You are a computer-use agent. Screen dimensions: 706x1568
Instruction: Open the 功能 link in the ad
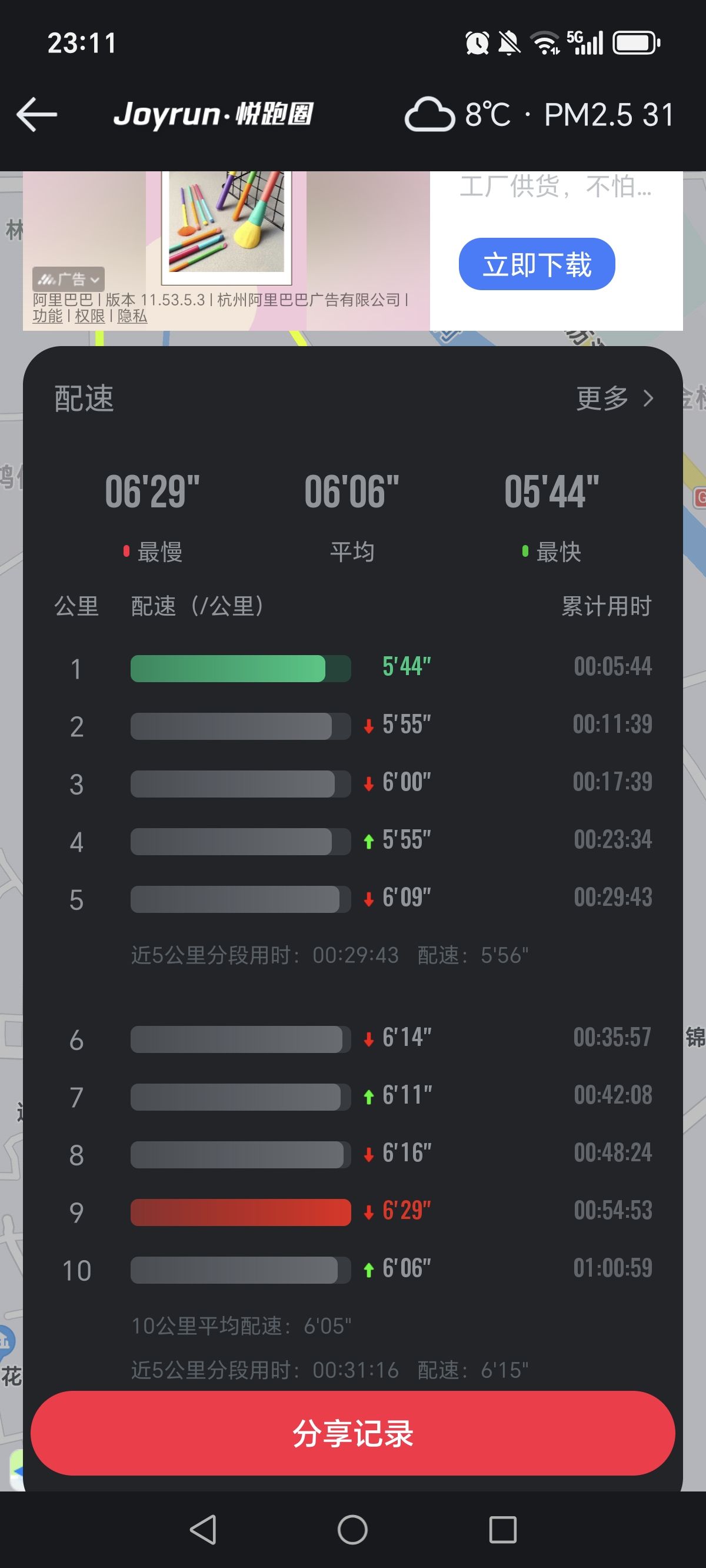[48, 317]
